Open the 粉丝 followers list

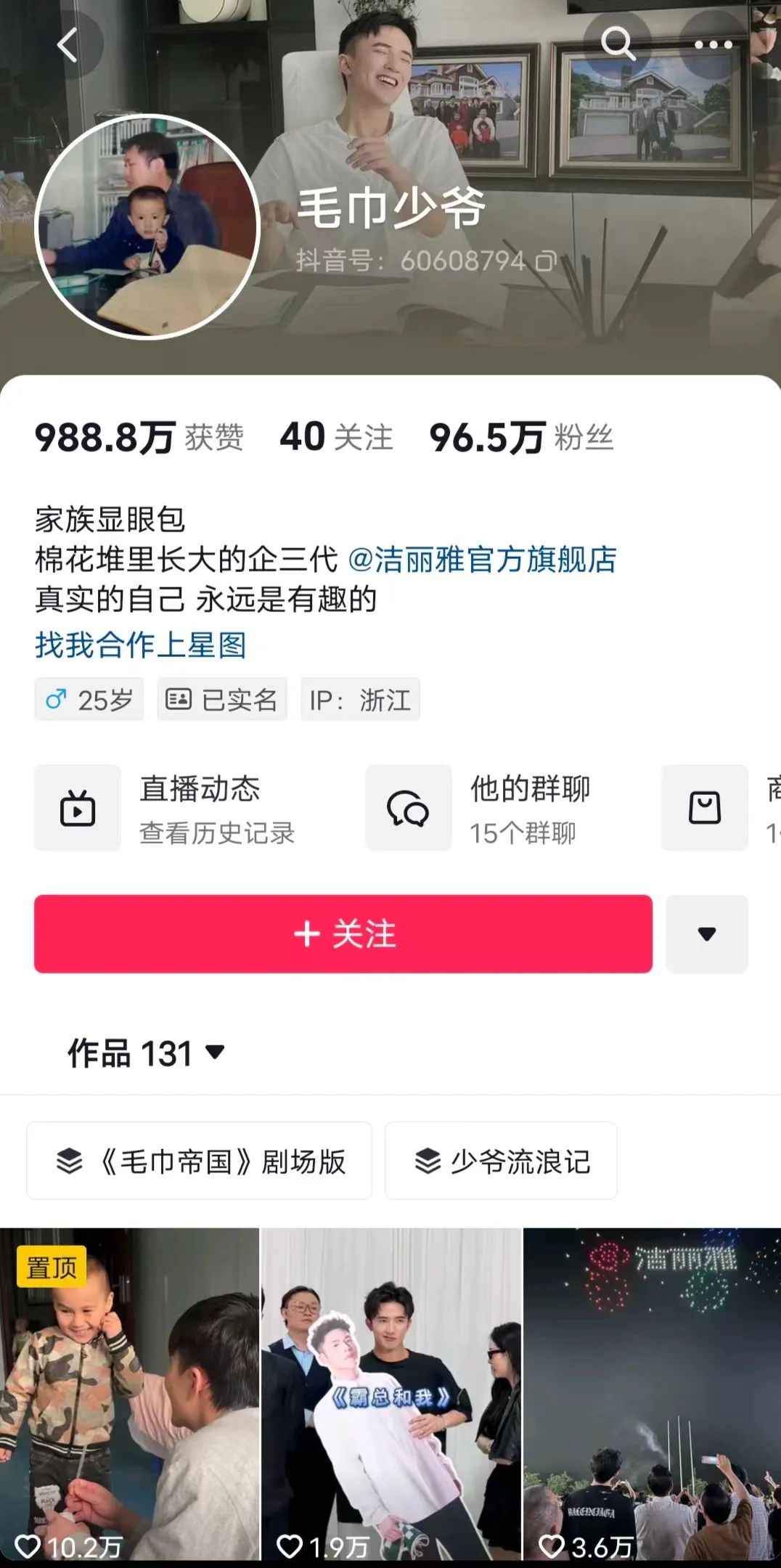(521, 438)
